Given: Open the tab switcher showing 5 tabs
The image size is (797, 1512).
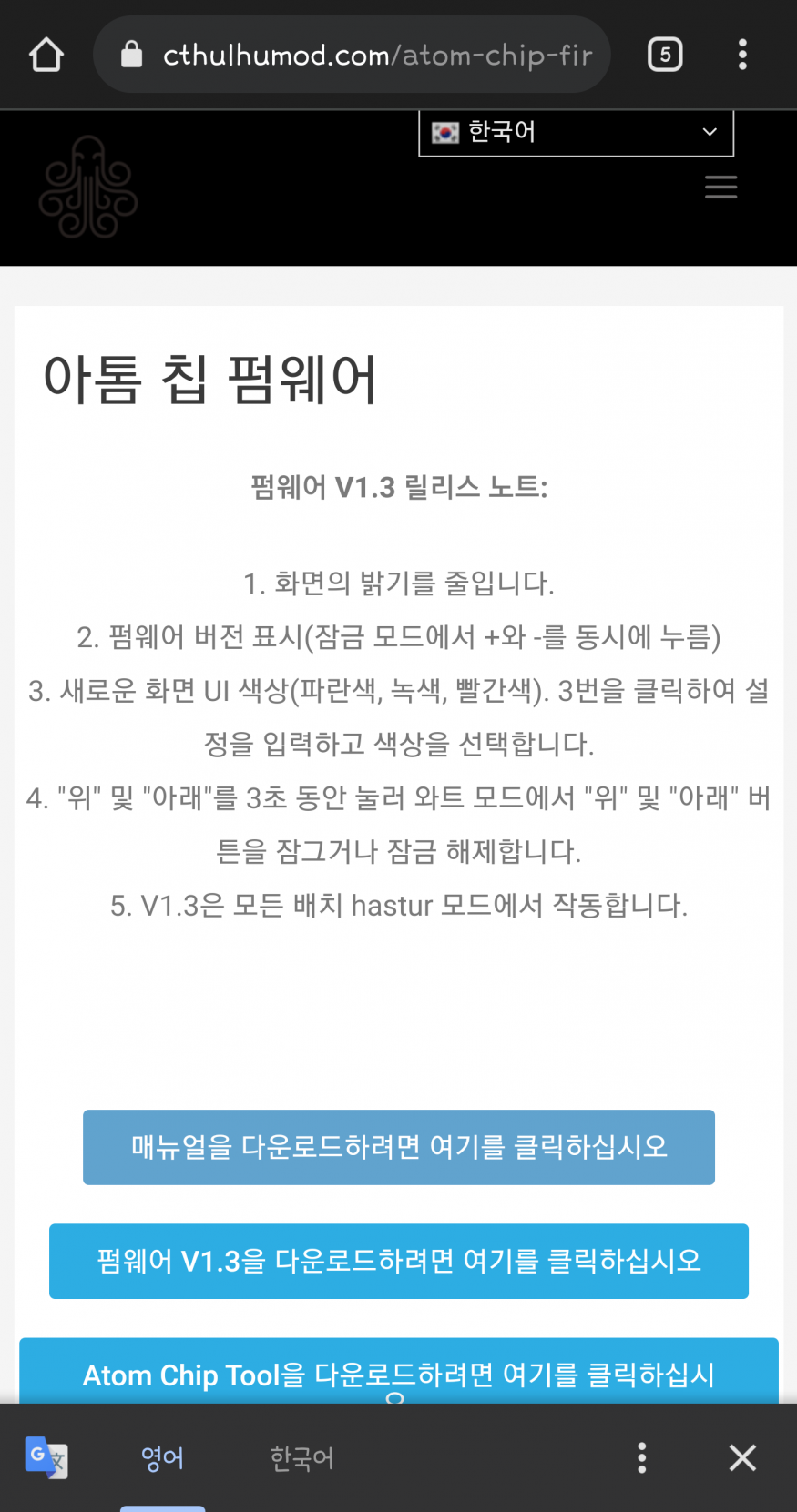Looking at the screenshot, I should click(665, 55).
